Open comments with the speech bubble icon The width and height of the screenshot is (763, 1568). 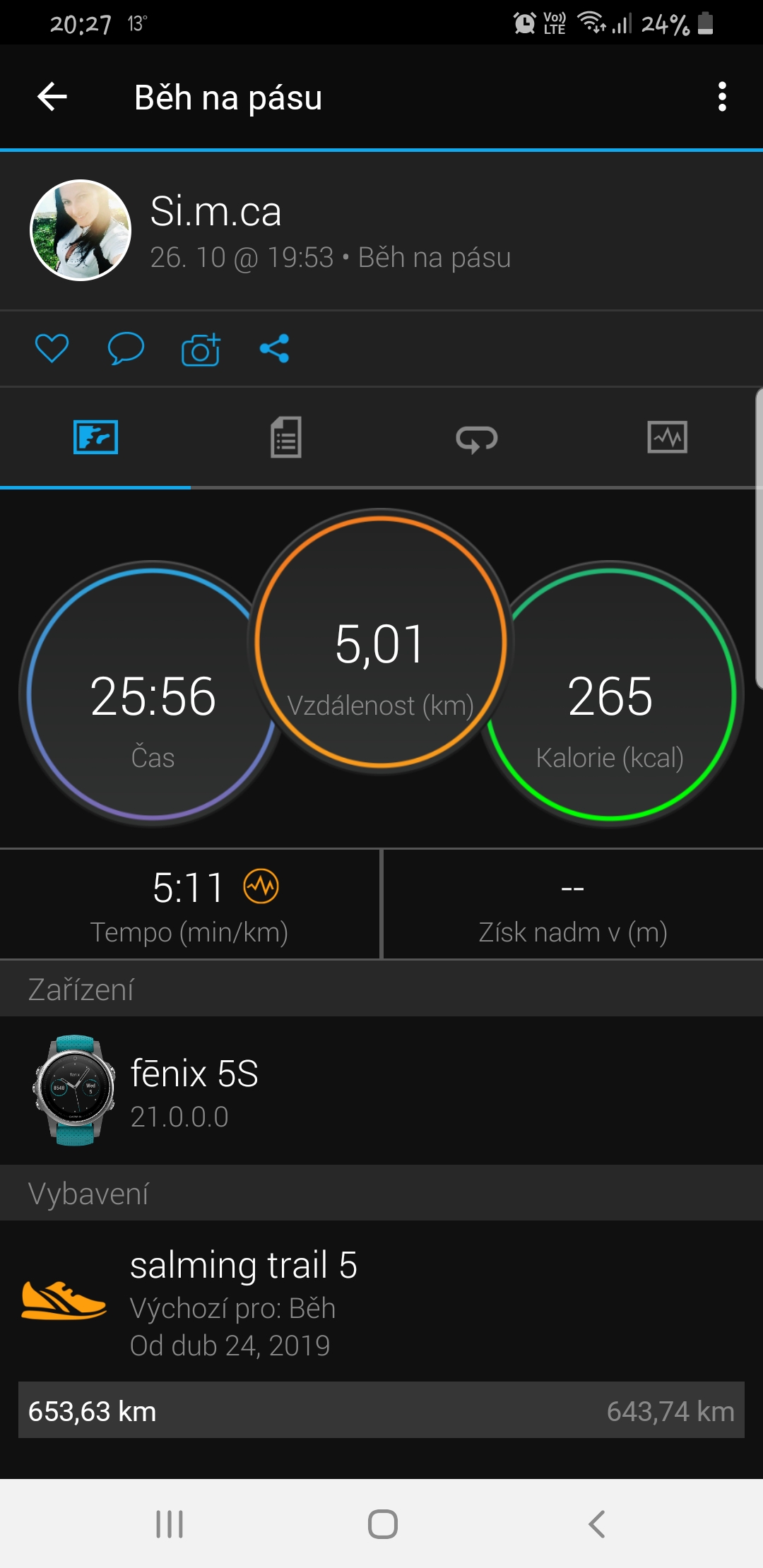tap(126, 348)
